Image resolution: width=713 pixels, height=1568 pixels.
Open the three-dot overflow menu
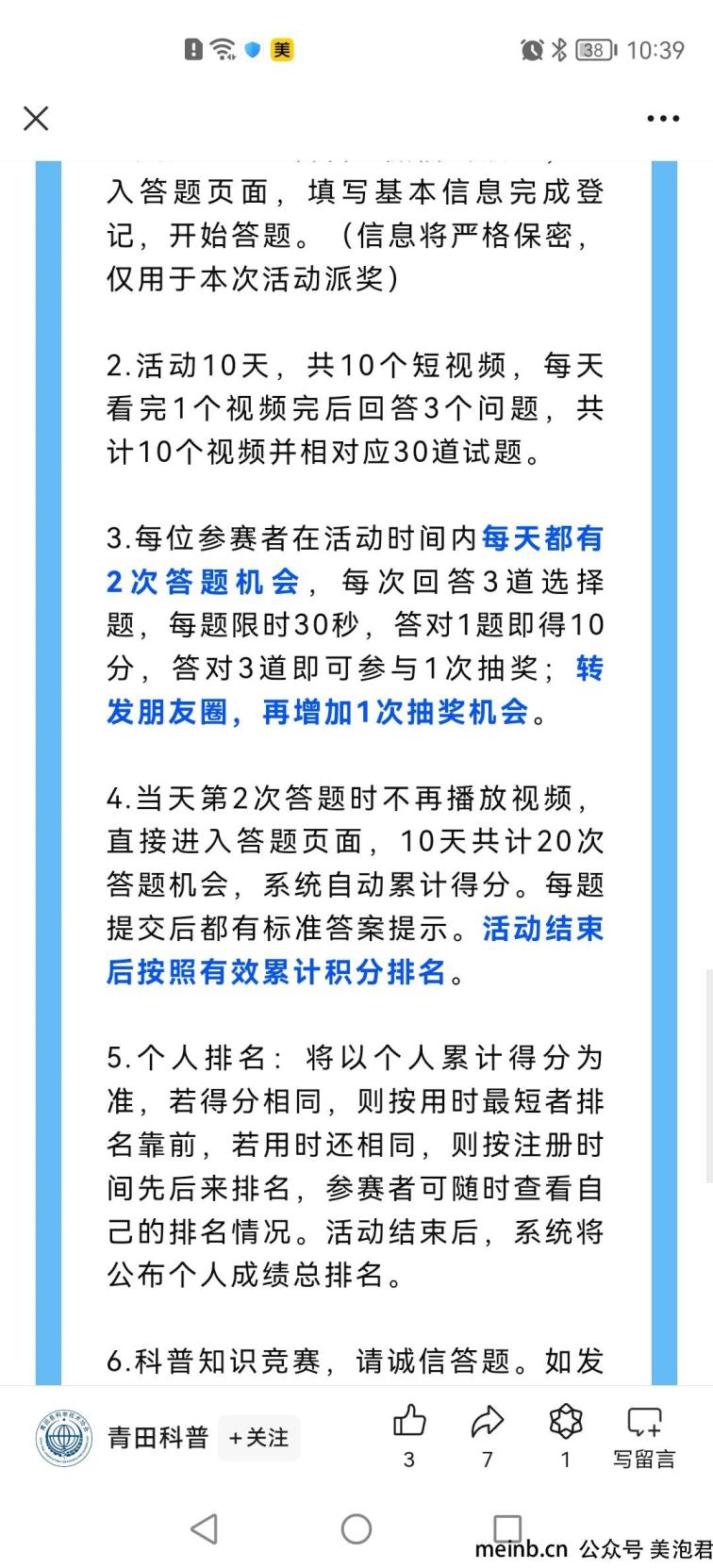[x=663, y=119]
